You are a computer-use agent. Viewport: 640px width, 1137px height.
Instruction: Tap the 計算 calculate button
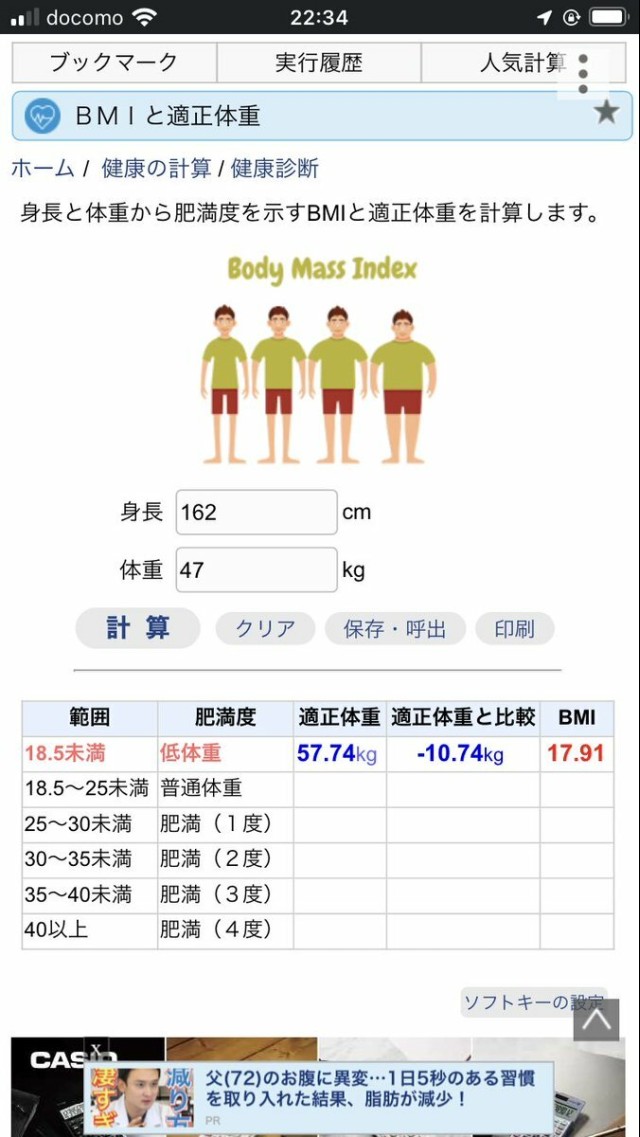[x=138, y=628]
